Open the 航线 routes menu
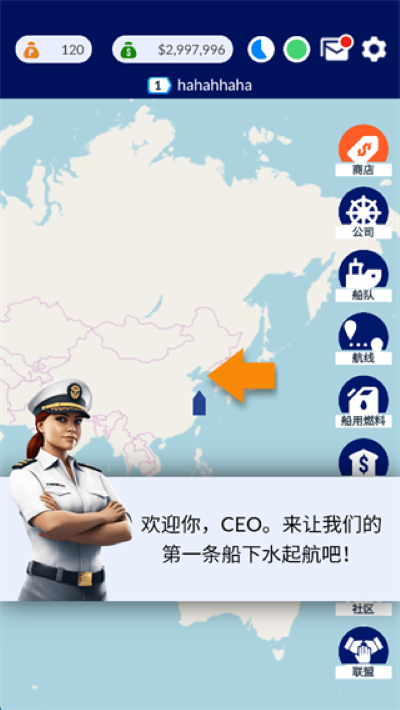Viewport: 400px width, 710px height. [x=363, y=338]
